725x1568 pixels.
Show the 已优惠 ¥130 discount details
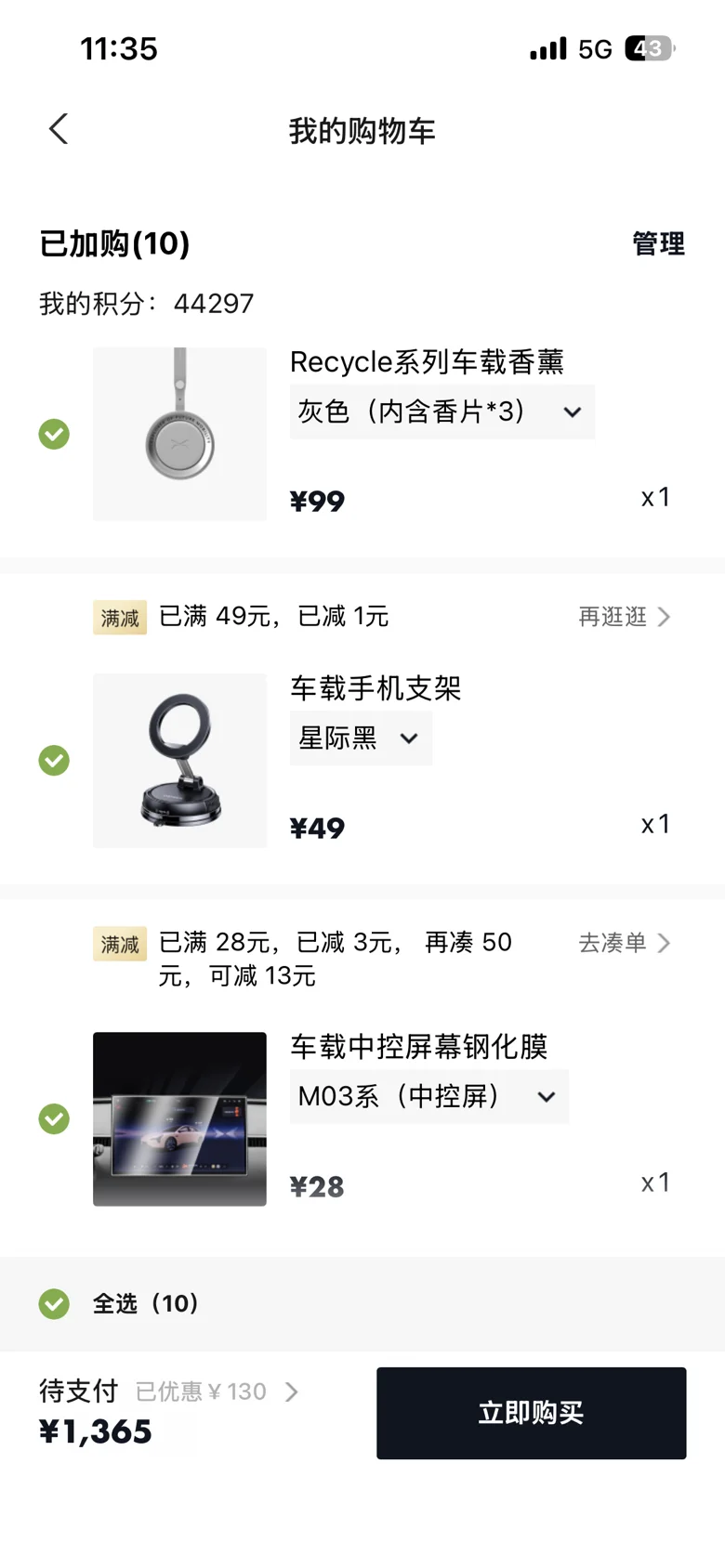pos(216,1392)
